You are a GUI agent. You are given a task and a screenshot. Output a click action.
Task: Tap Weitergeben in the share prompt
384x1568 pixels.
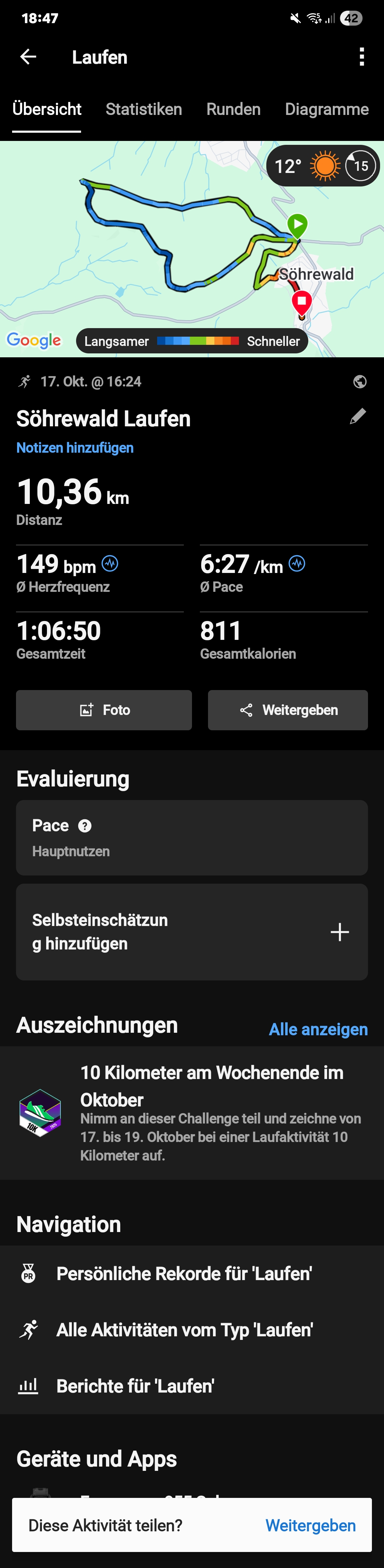pos(310,1525)
